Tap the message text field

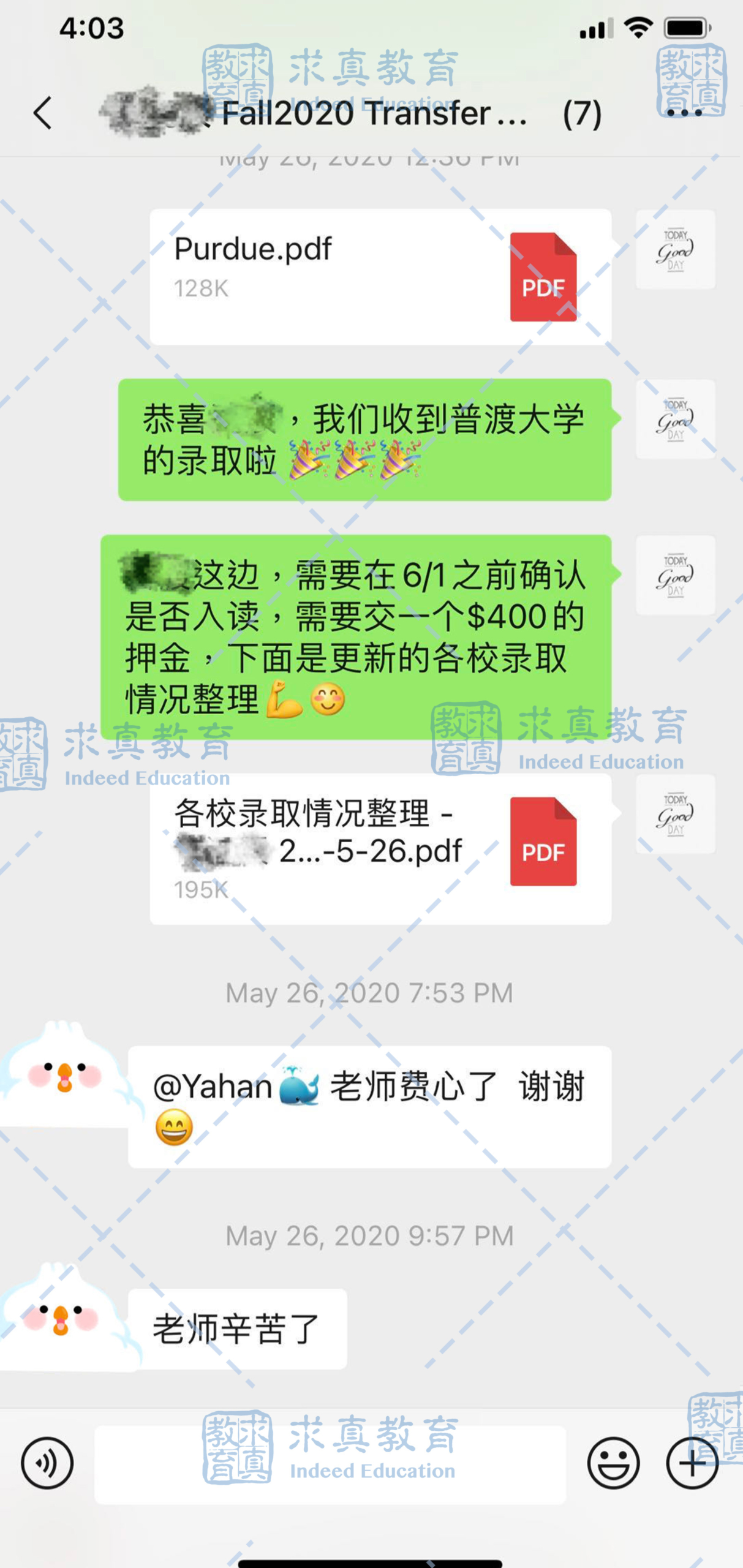(330, 1464)
